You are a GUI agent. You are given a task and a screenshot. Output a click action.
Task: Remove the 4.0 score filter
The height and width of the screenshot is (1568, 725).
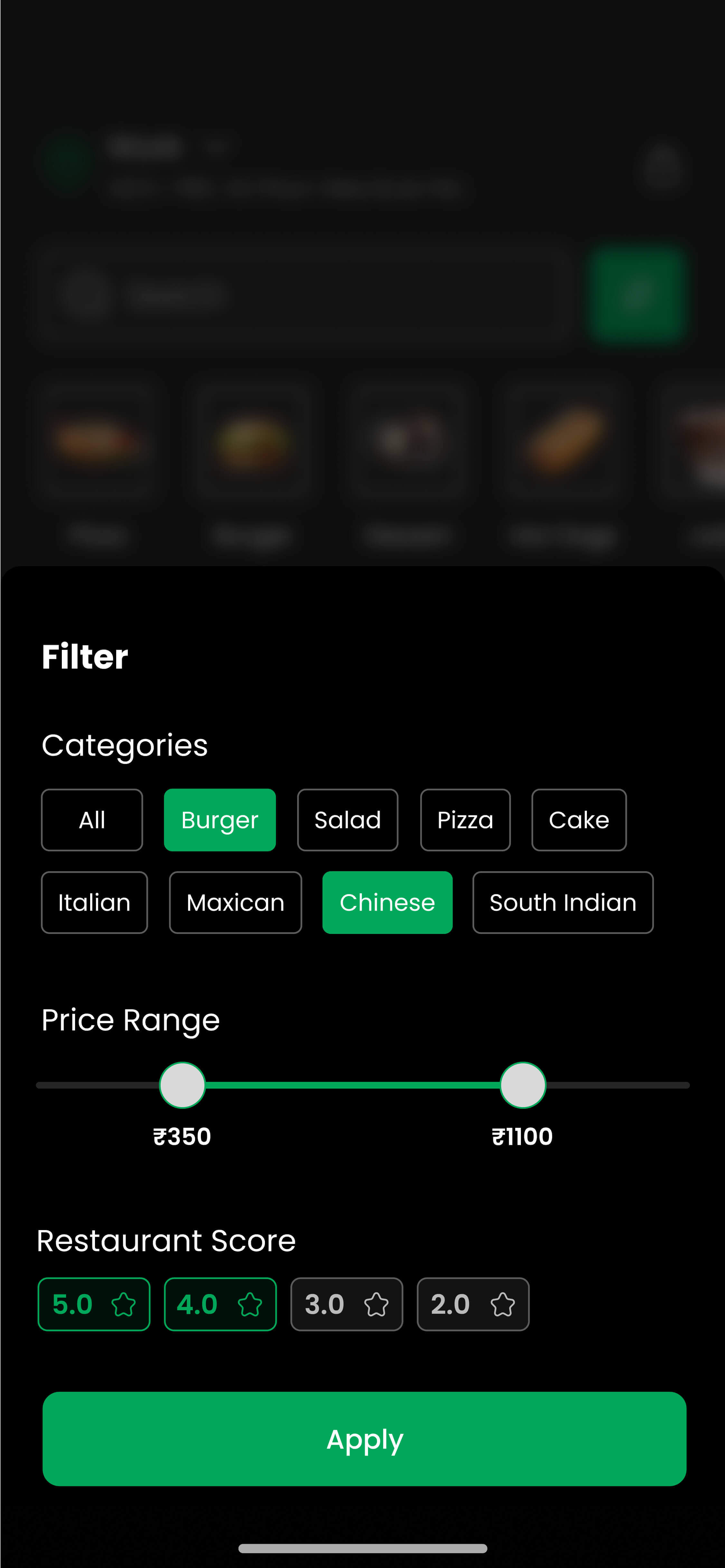tap(220, 1304)
